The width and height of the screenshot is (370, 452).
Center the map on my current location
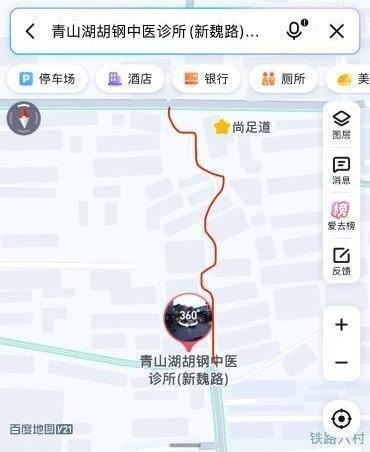click(x=341, y=418)
